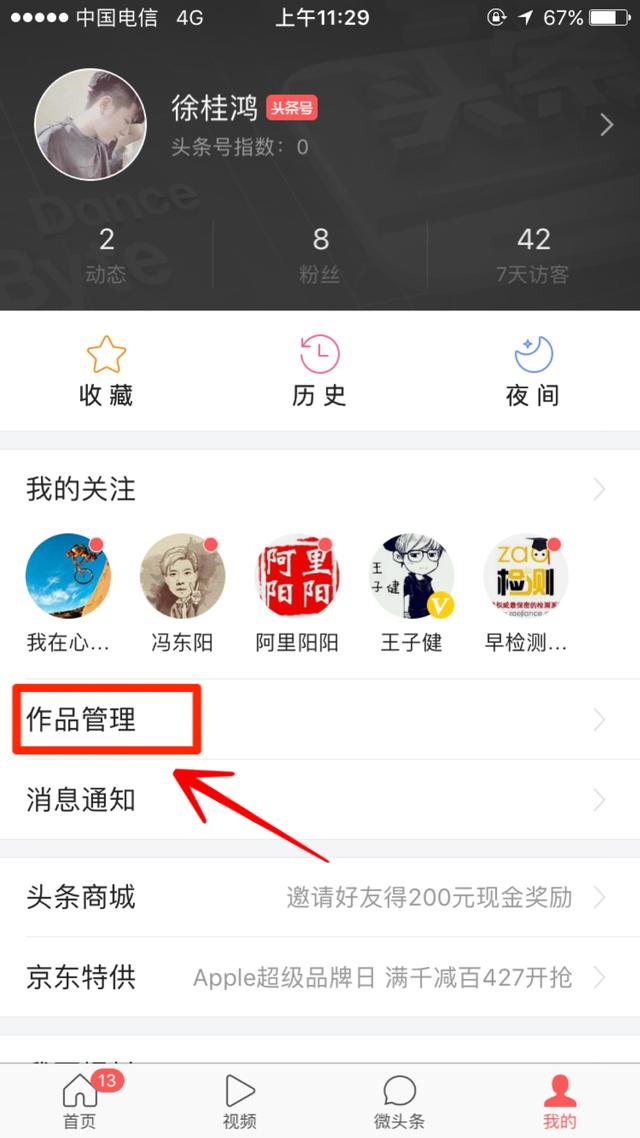View the 2 动态 posts
Viewport: 640px width, 1138px height.
106,255
